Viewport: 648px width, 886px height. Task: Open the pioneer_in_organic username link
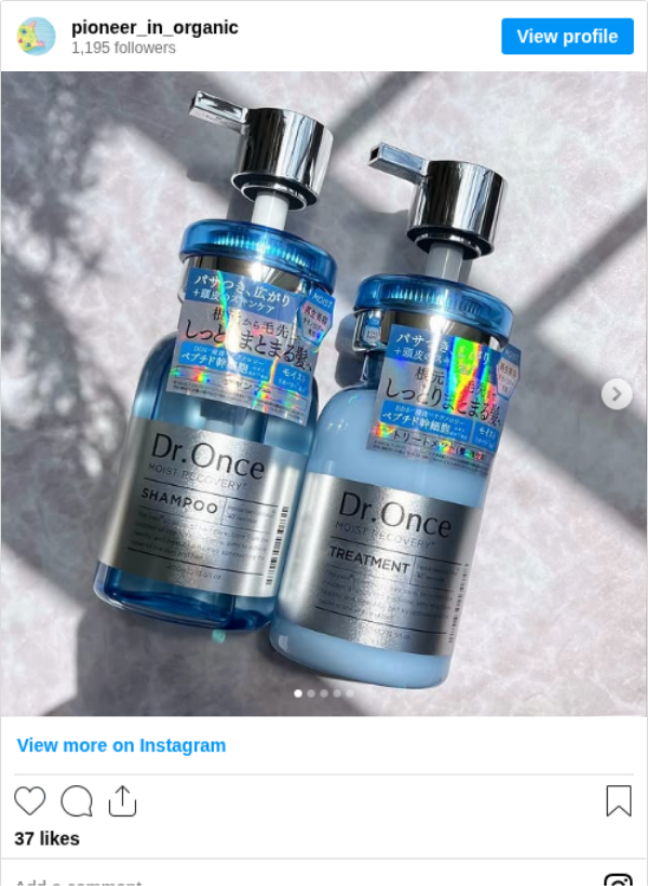coord(154,27)
